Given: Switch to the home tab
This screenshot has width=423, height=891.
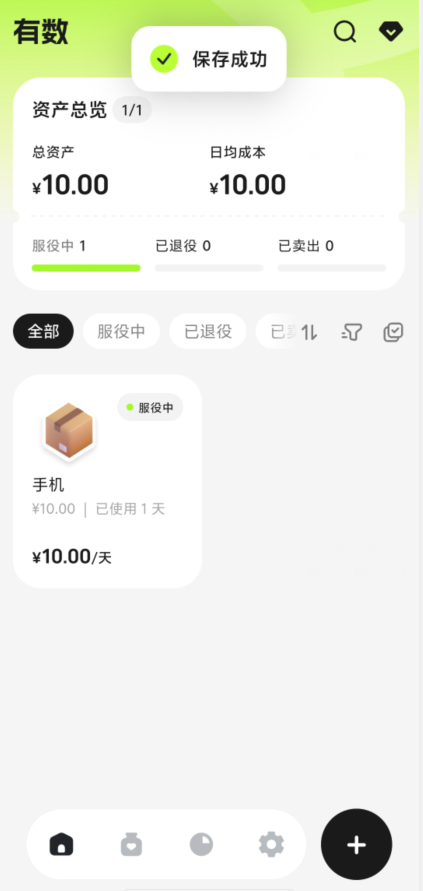Looking at the screenshot, I should coord(61,844).
